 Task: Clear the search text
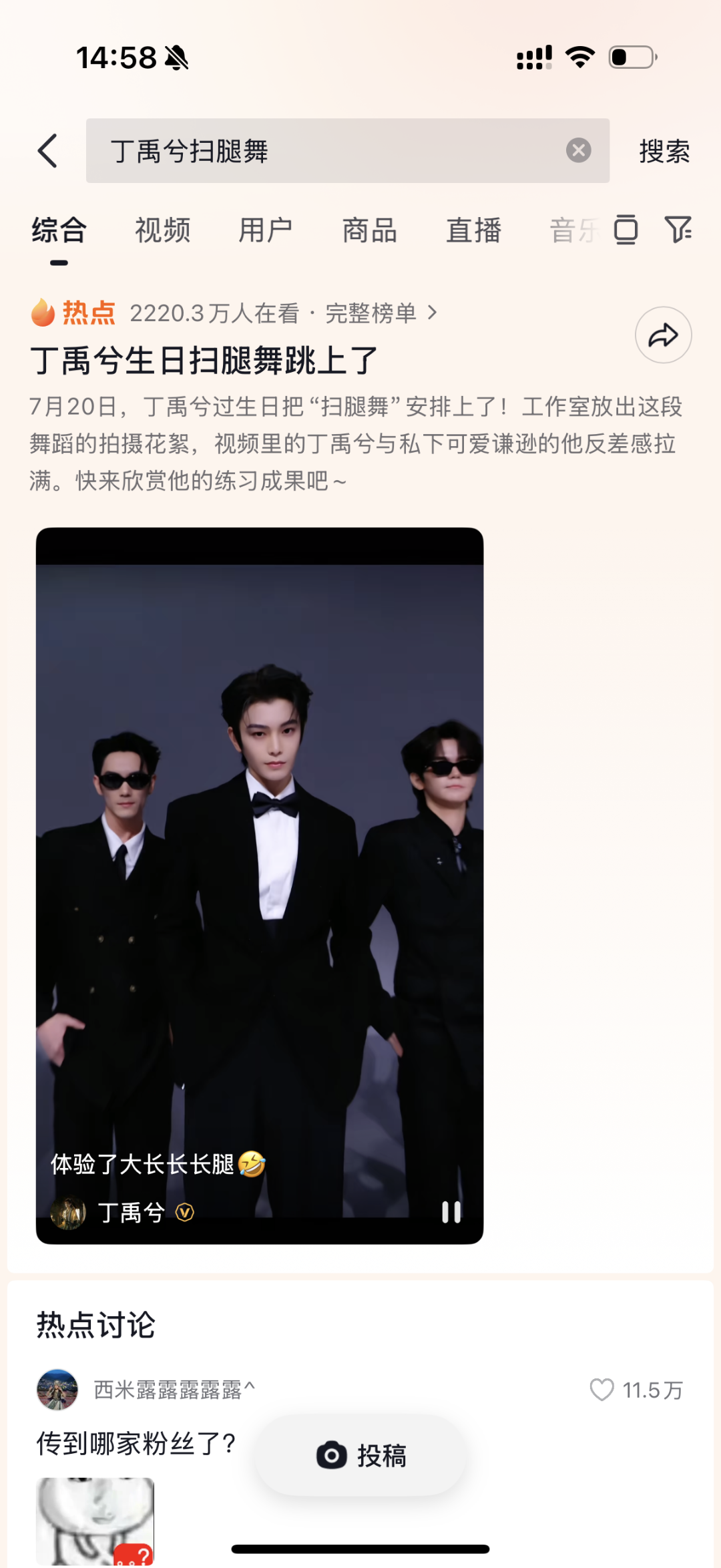578,150
